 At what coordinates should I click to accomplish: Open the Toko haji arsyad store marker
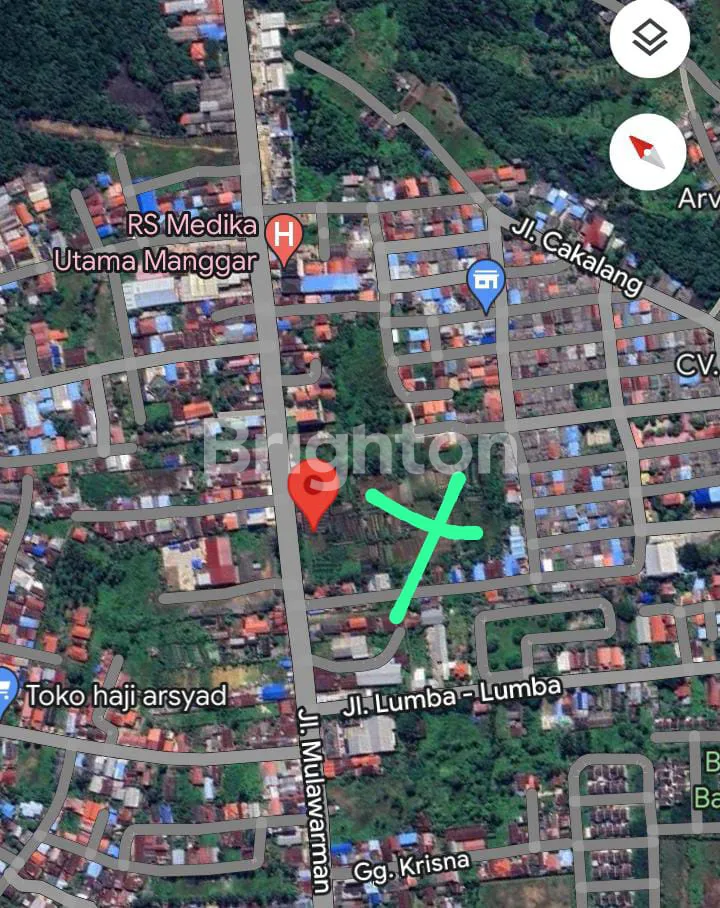click(x=5, y=690)
